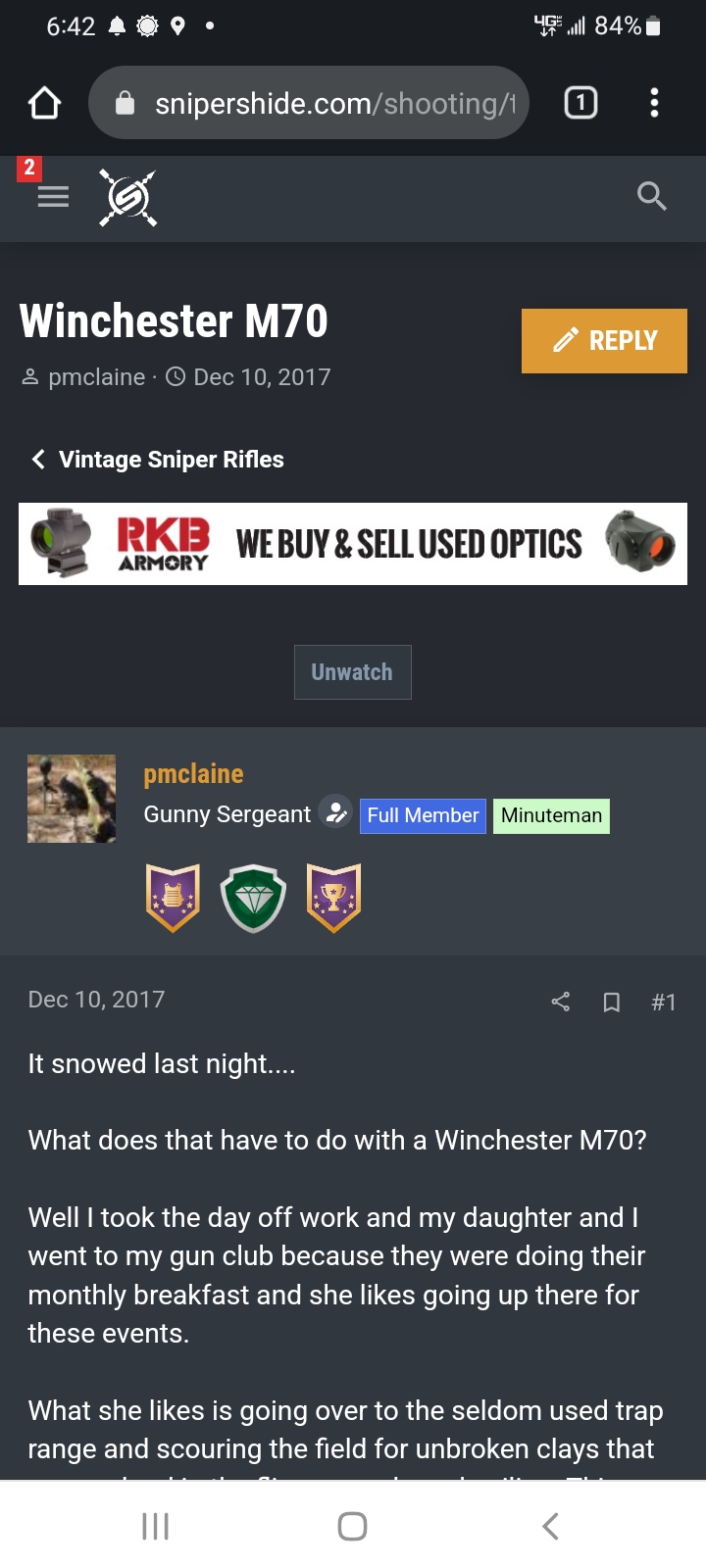
Task: Tap the system back button
Action: (x=550, y=1526)
